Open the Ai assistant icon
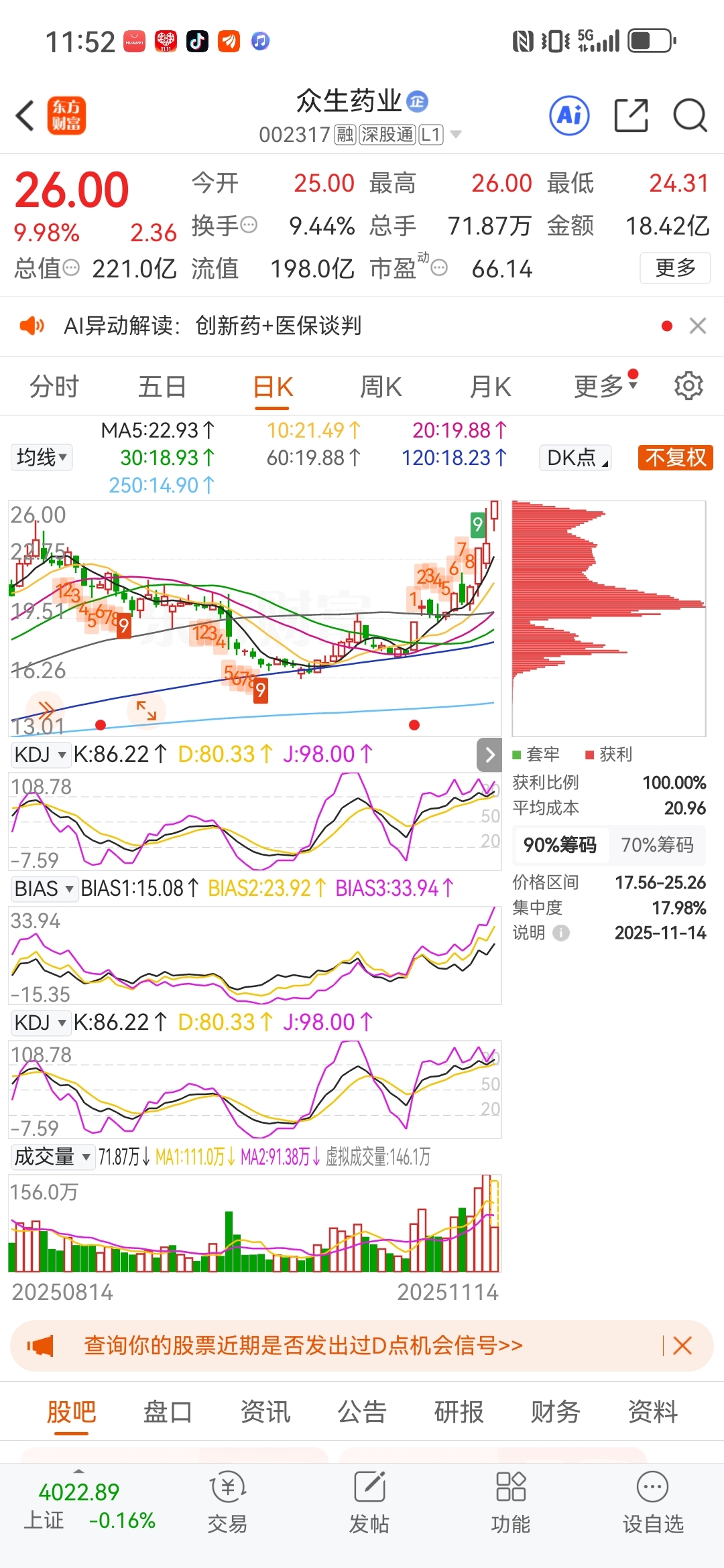 tap(569, 115)
